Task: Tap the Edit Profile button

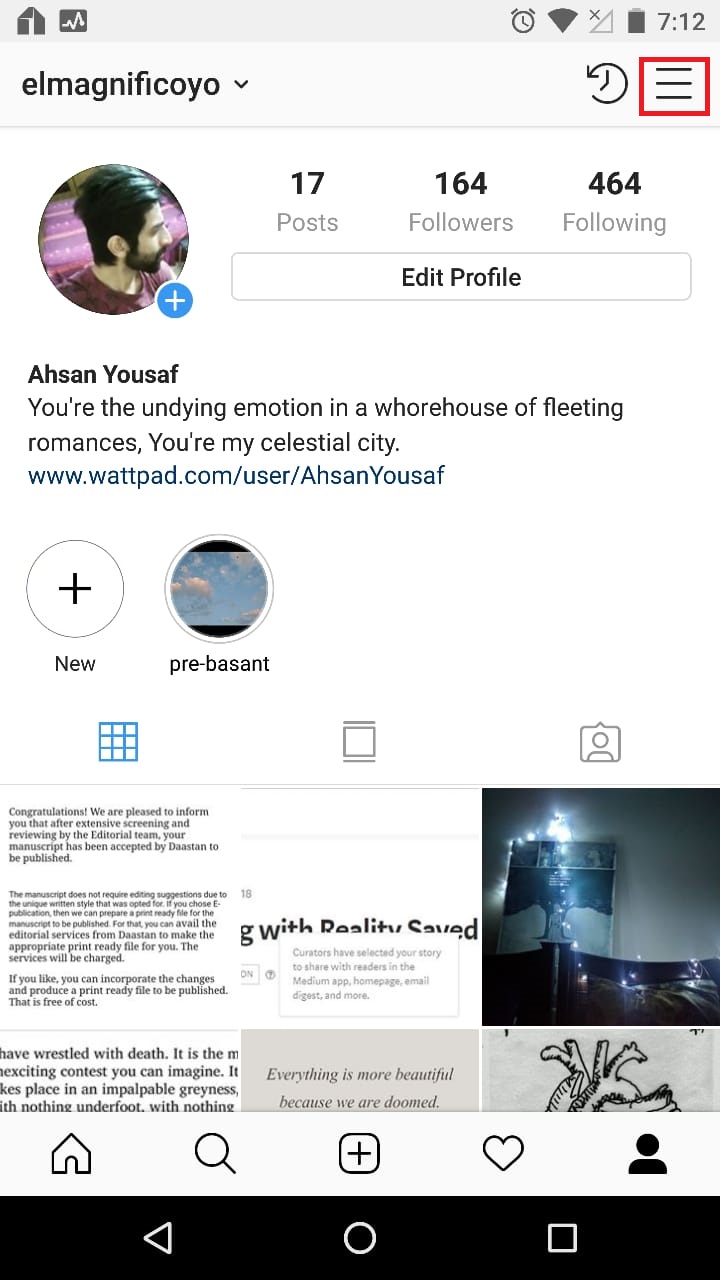Action: 461,277
